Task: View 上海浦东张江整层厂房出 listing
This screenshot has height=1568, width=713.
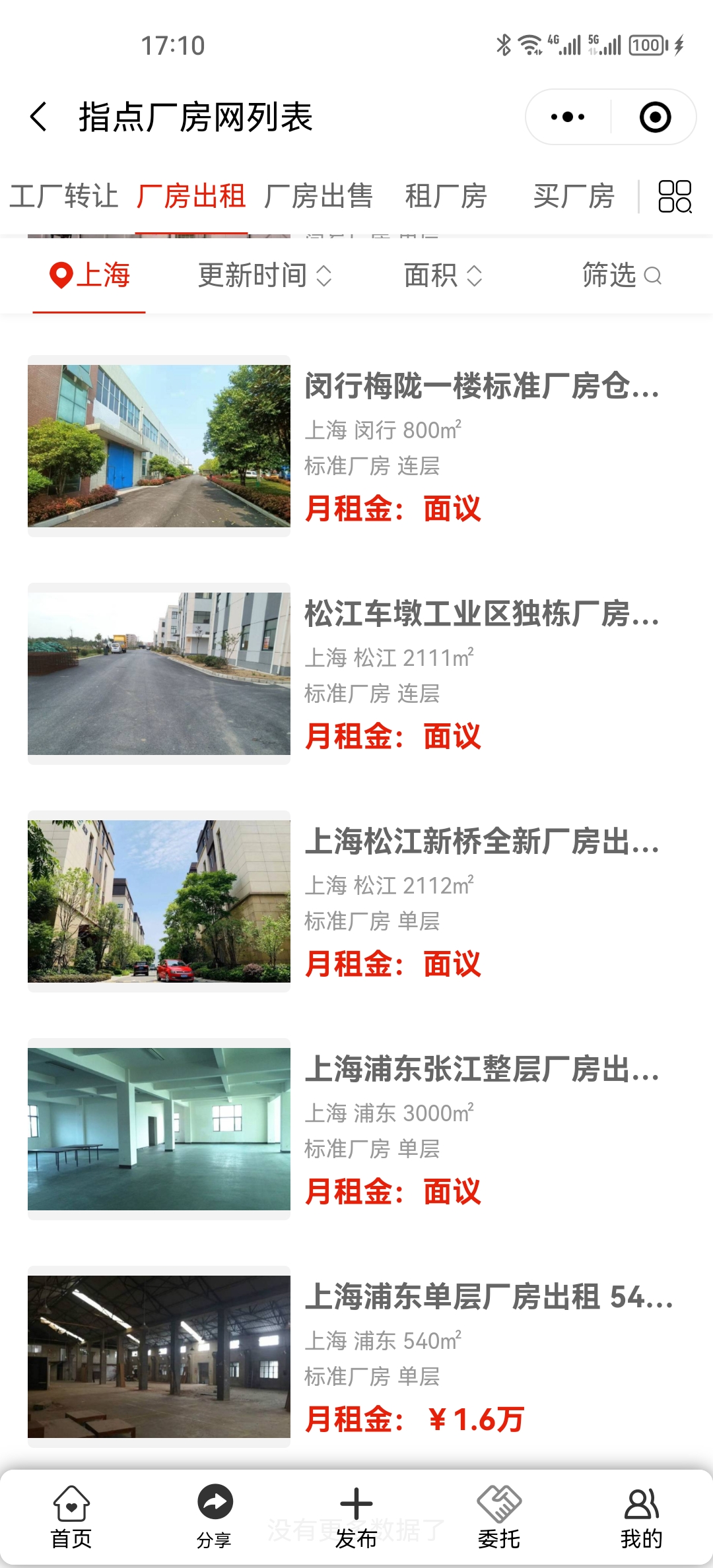Action: [x=482, y=1069]
